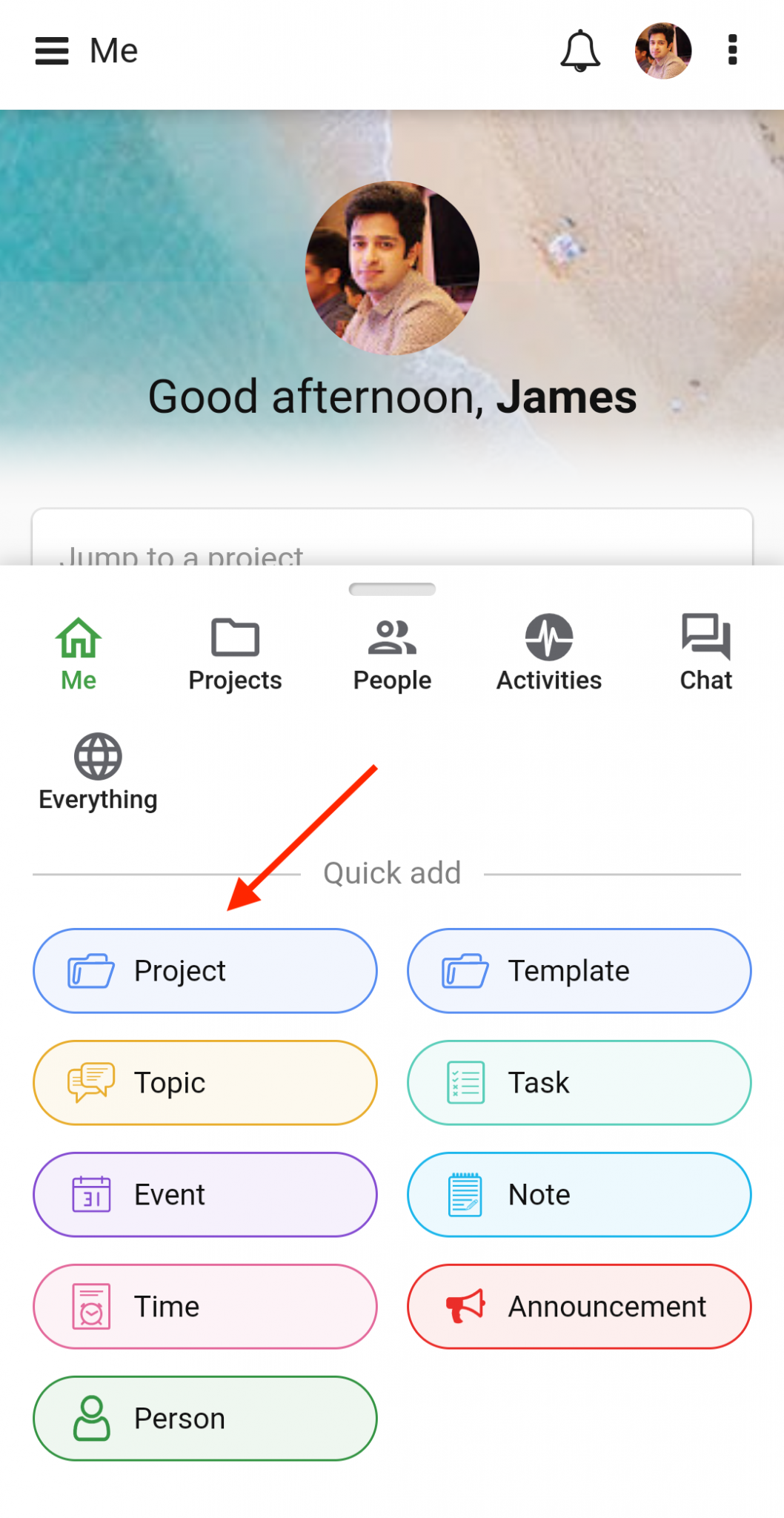Image resolution: width=784 pixels, height=1518 pixels.
Task: Switch to the Me tab
Action: (77, 652)
